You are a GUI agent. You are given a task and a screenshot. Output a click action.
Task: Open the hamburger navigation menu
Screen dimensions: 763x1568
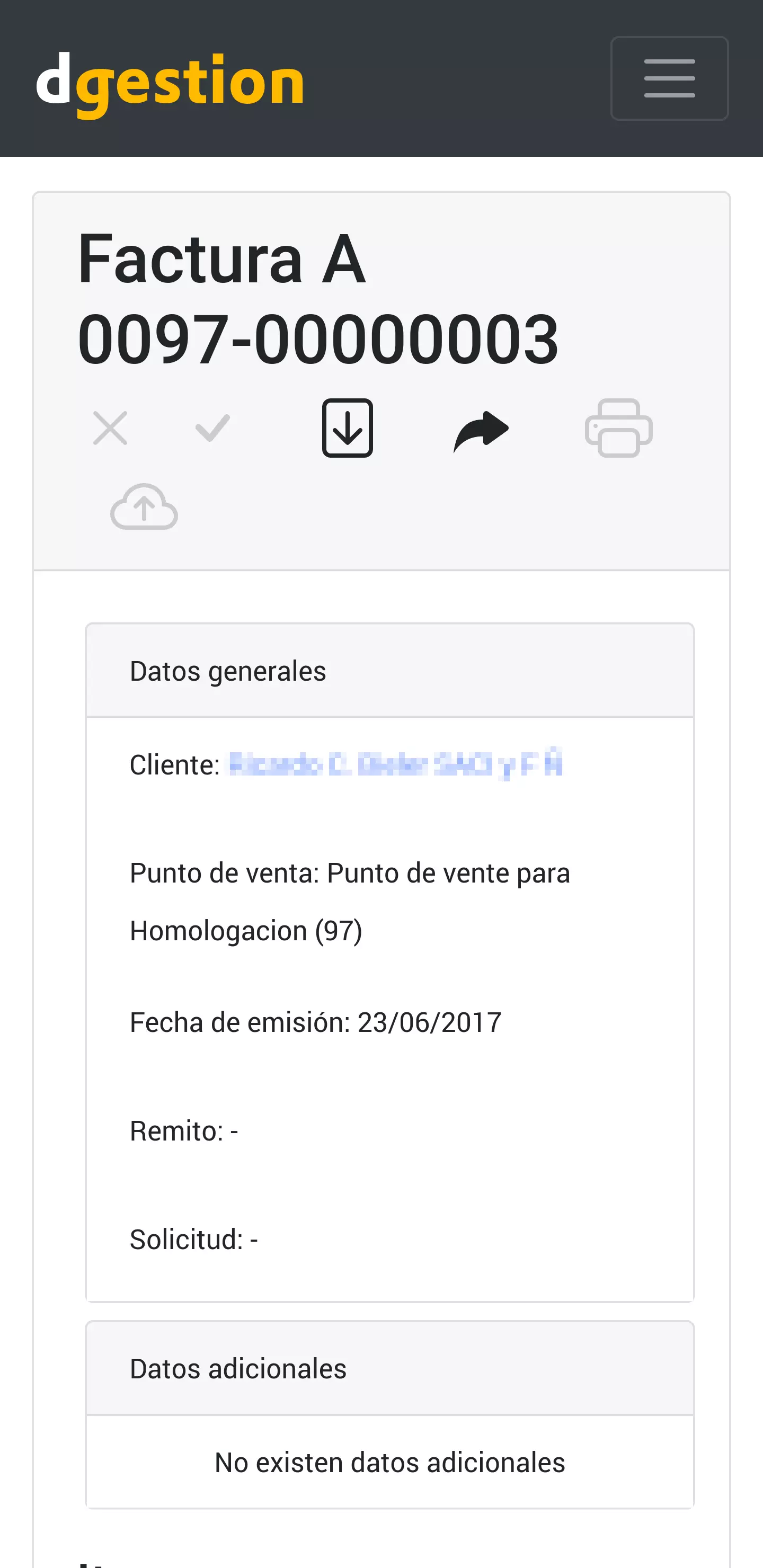(x=669, y=78)
